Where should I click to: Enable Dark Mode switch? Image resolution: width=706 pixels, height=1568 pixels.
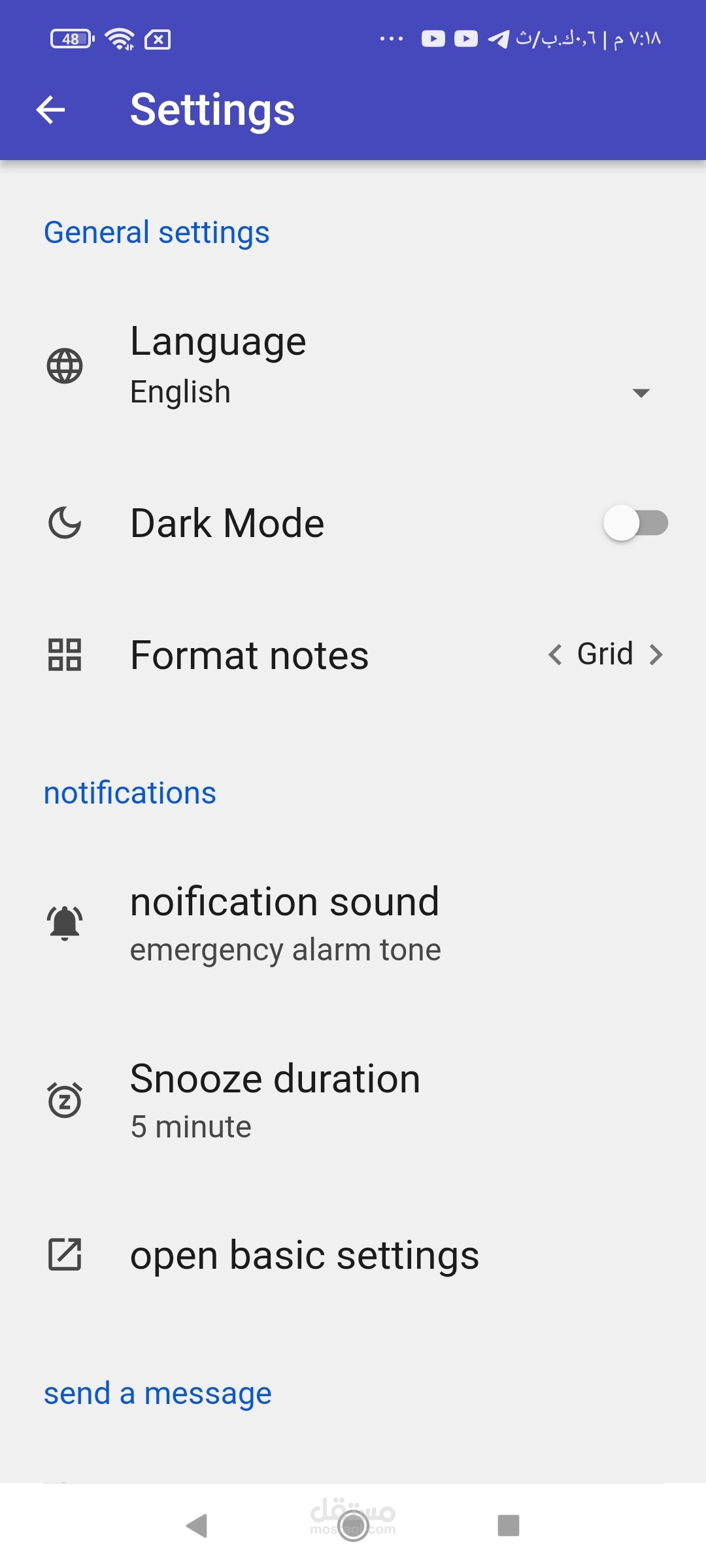635,523
